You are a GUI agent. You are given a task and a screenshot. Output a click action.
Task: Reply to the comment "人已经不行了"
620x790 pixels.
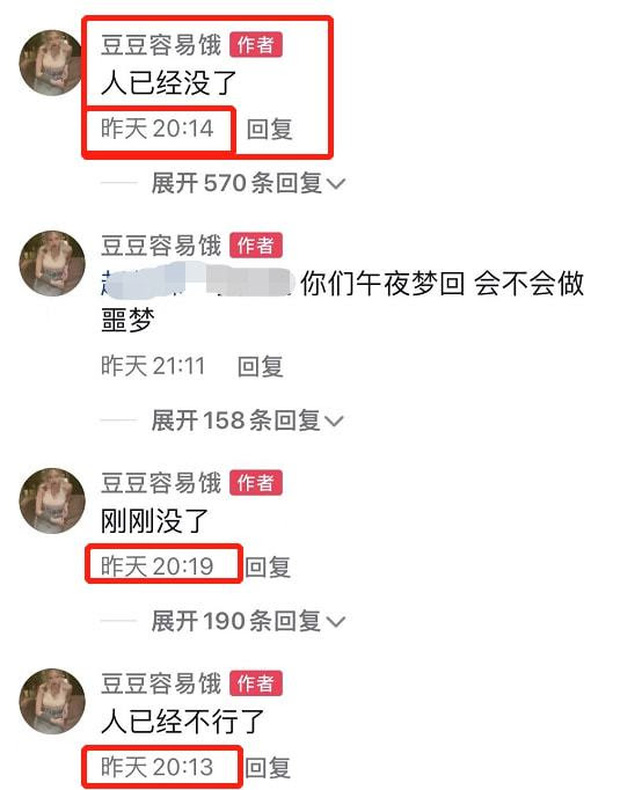point(268,767)
